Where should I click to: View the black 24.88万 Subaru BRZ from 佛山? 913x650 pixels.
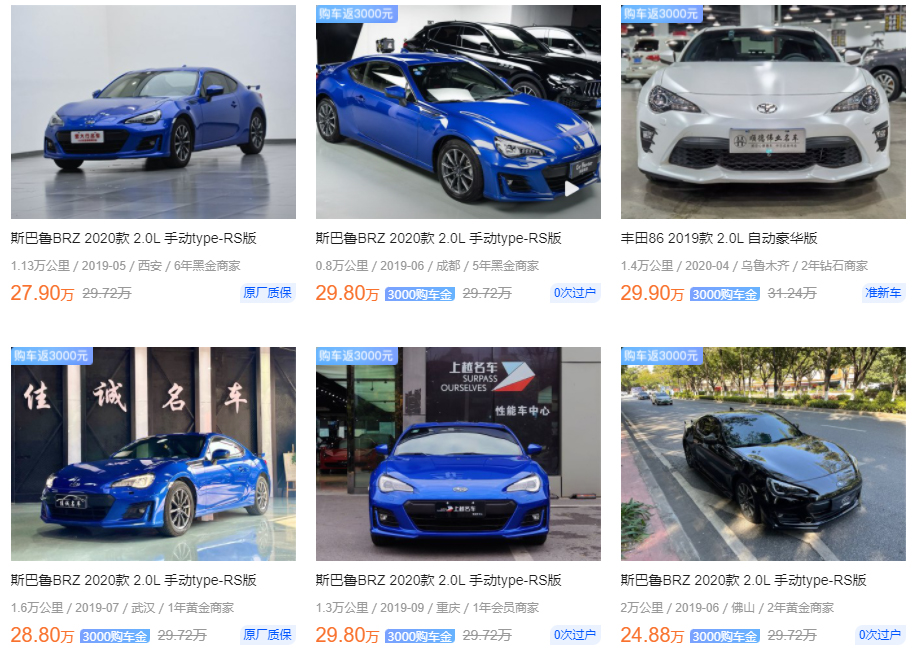click(763, 454)
